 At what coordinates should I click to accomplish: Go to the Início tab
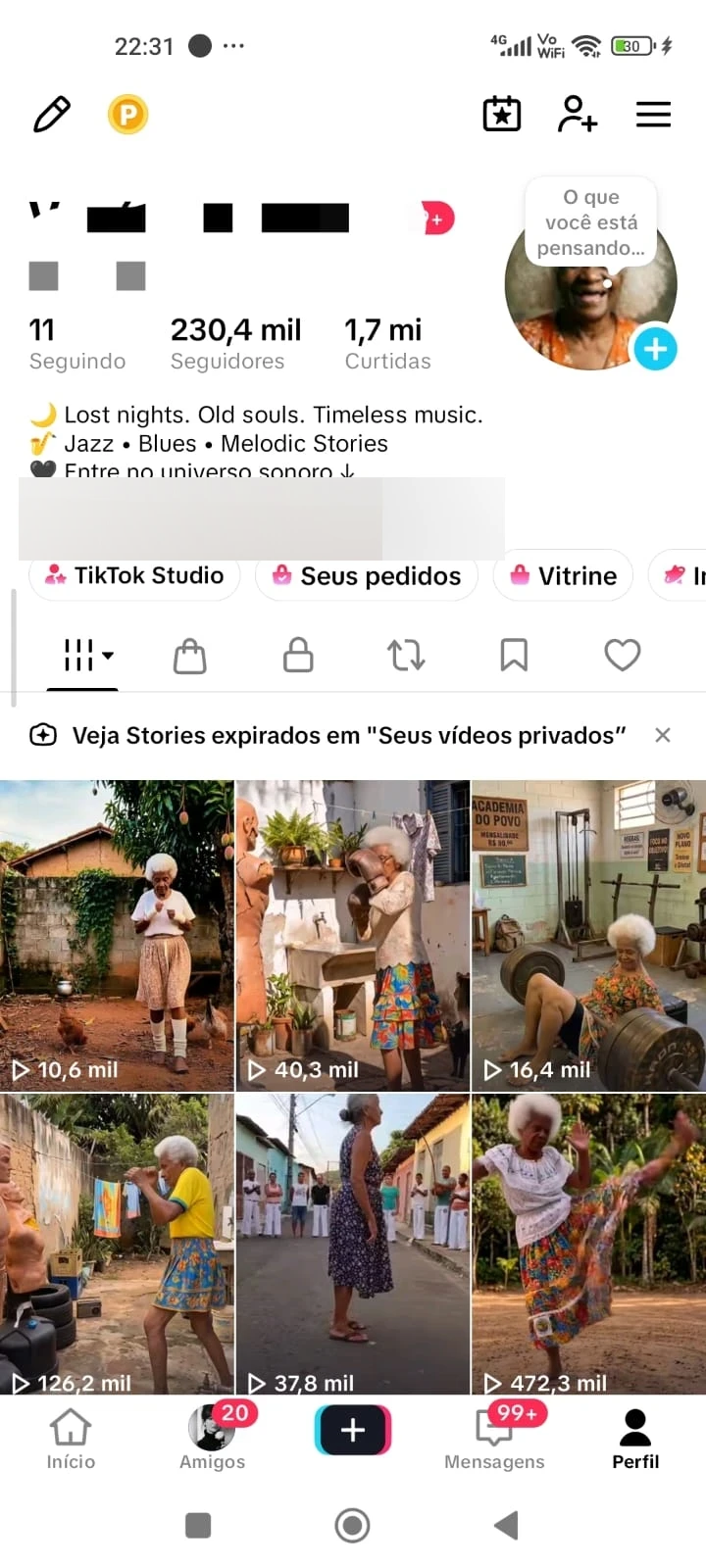pos(71,1439)
